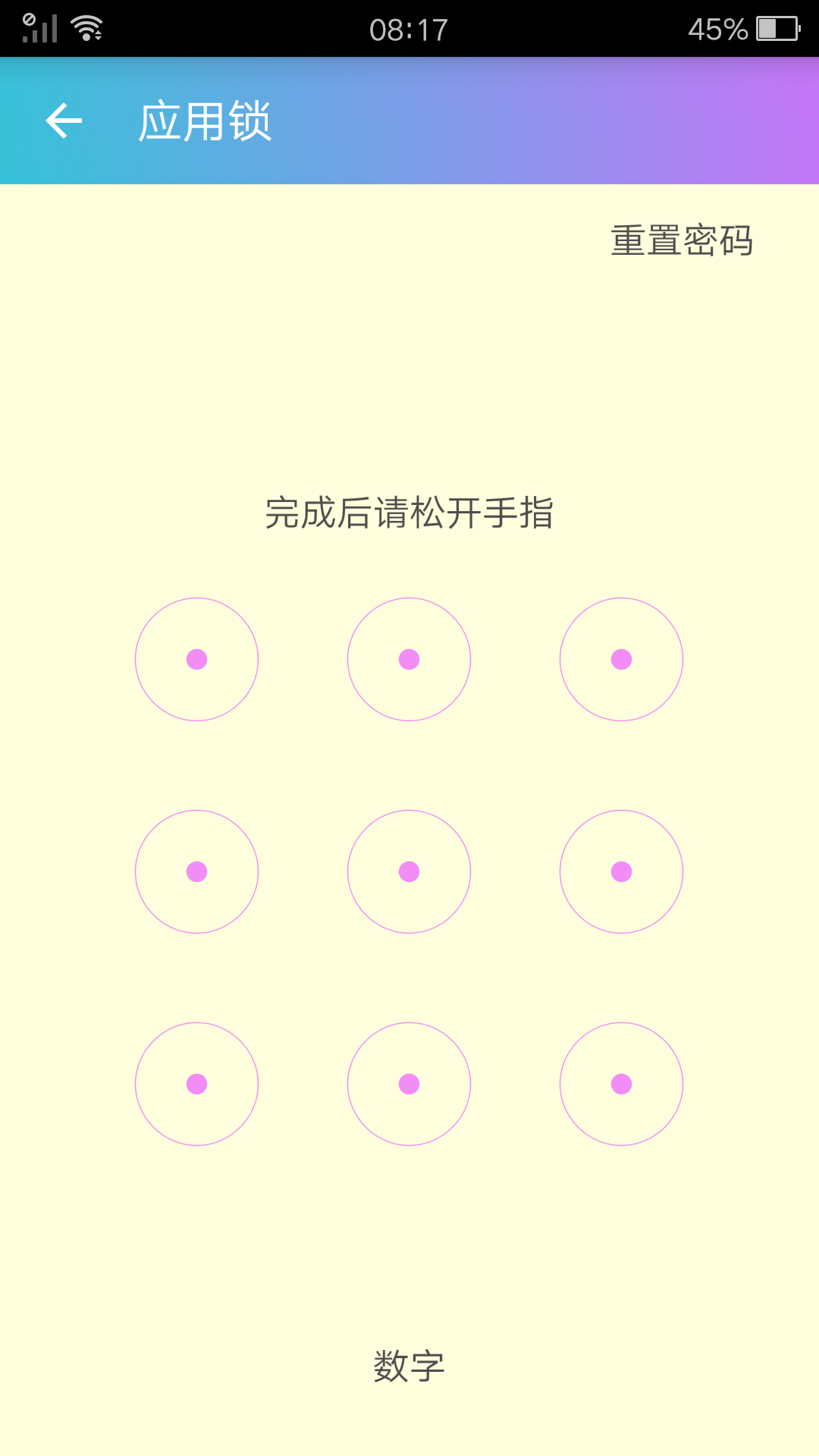This screenshot has width=819, height=1456.
Task: Select the bottom-right pattern dot
Action: [622, 1084]
